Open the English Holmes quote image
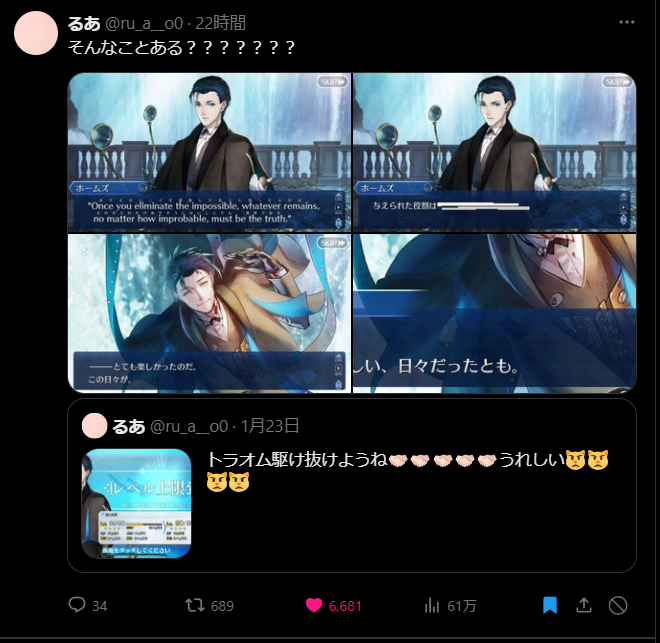The height and width of the screenshot is (643, 660). [x=209, y=152]
